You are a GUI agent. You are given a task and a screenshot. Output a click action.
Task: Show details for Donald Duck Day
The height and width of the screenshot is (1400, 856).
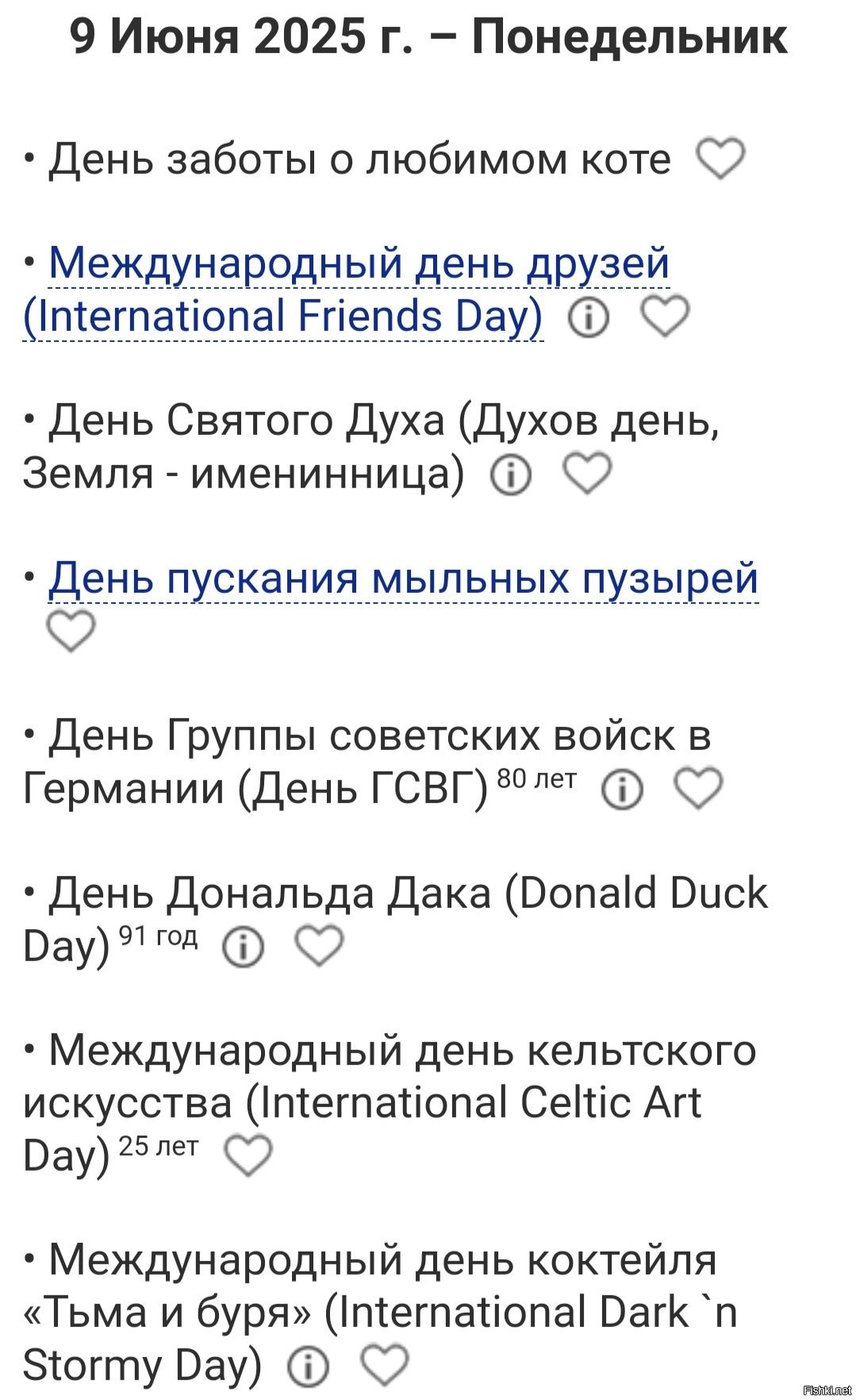tap(243, 947)
